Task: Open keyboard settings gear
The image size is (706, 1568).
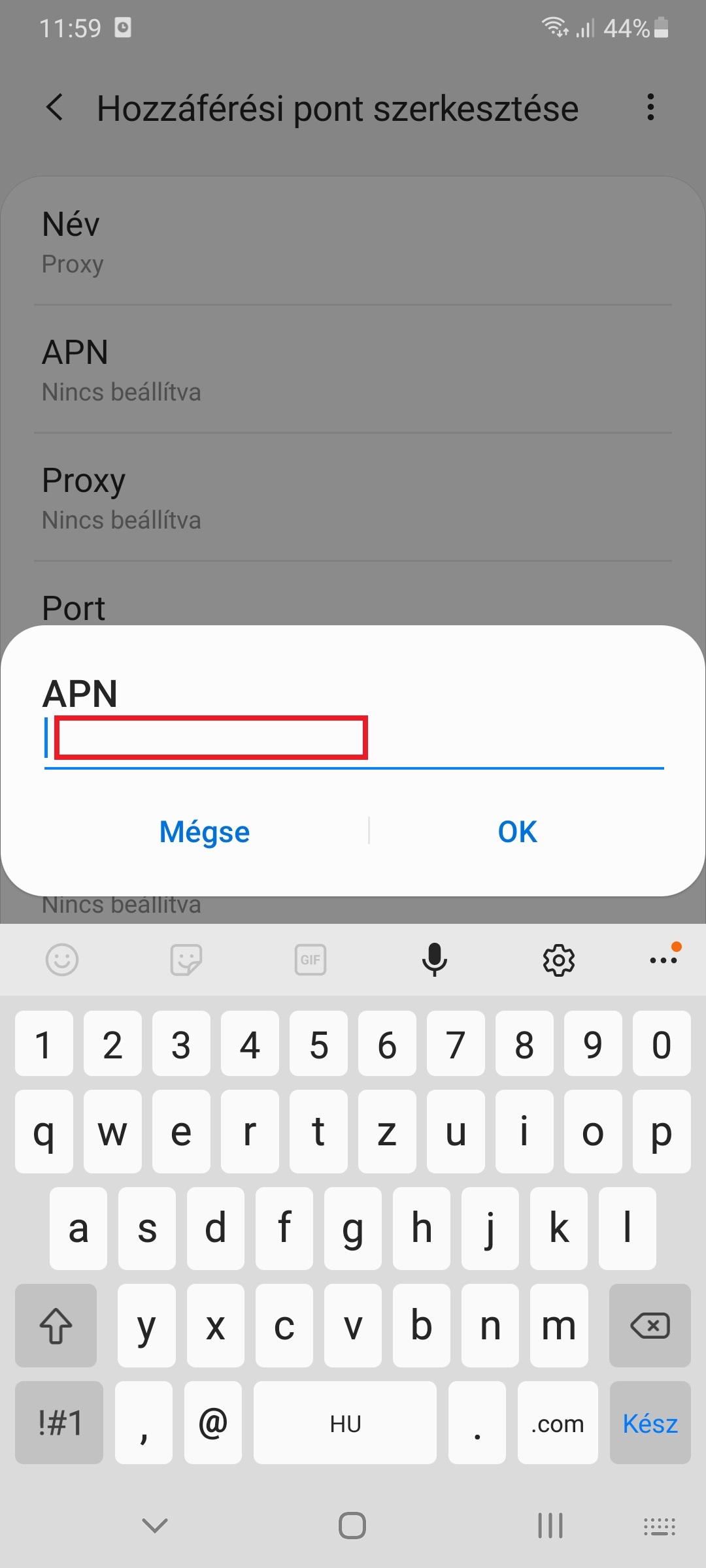Action: [x=559, y=960]
